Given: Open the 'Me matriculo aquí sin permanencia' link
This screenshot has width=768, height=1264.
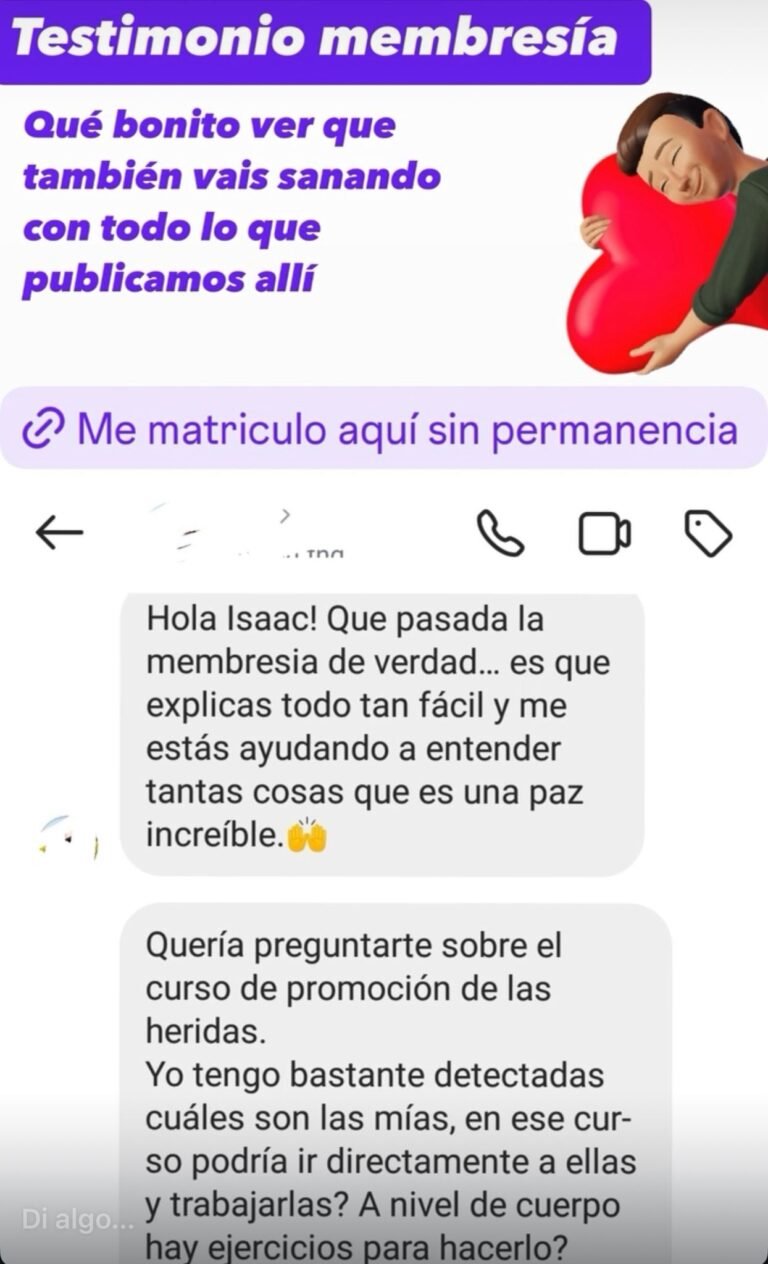Looking at the screenshot, I should click(x=383, y=429).
